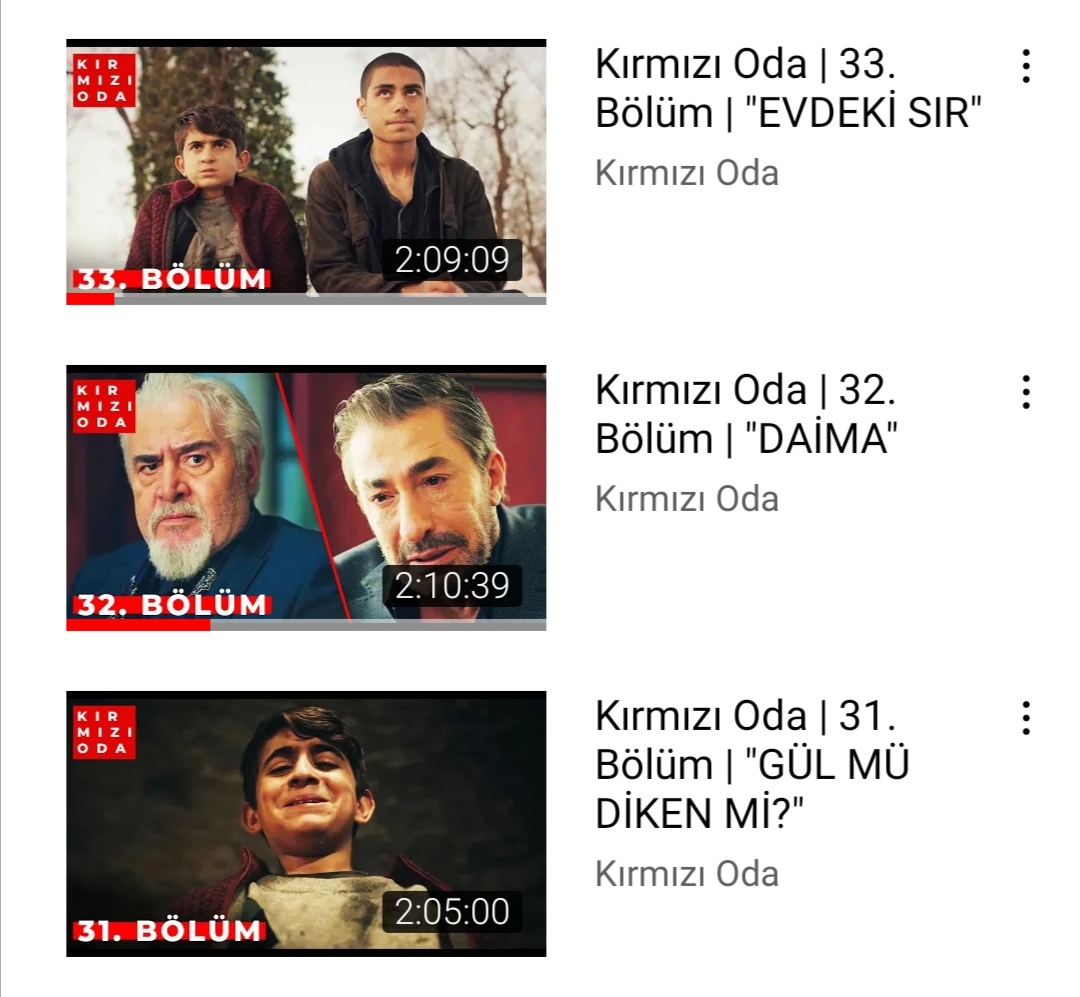Play the 33. Bölüm video thumbnail
1080x997 pixels.
tap(306, 170)
